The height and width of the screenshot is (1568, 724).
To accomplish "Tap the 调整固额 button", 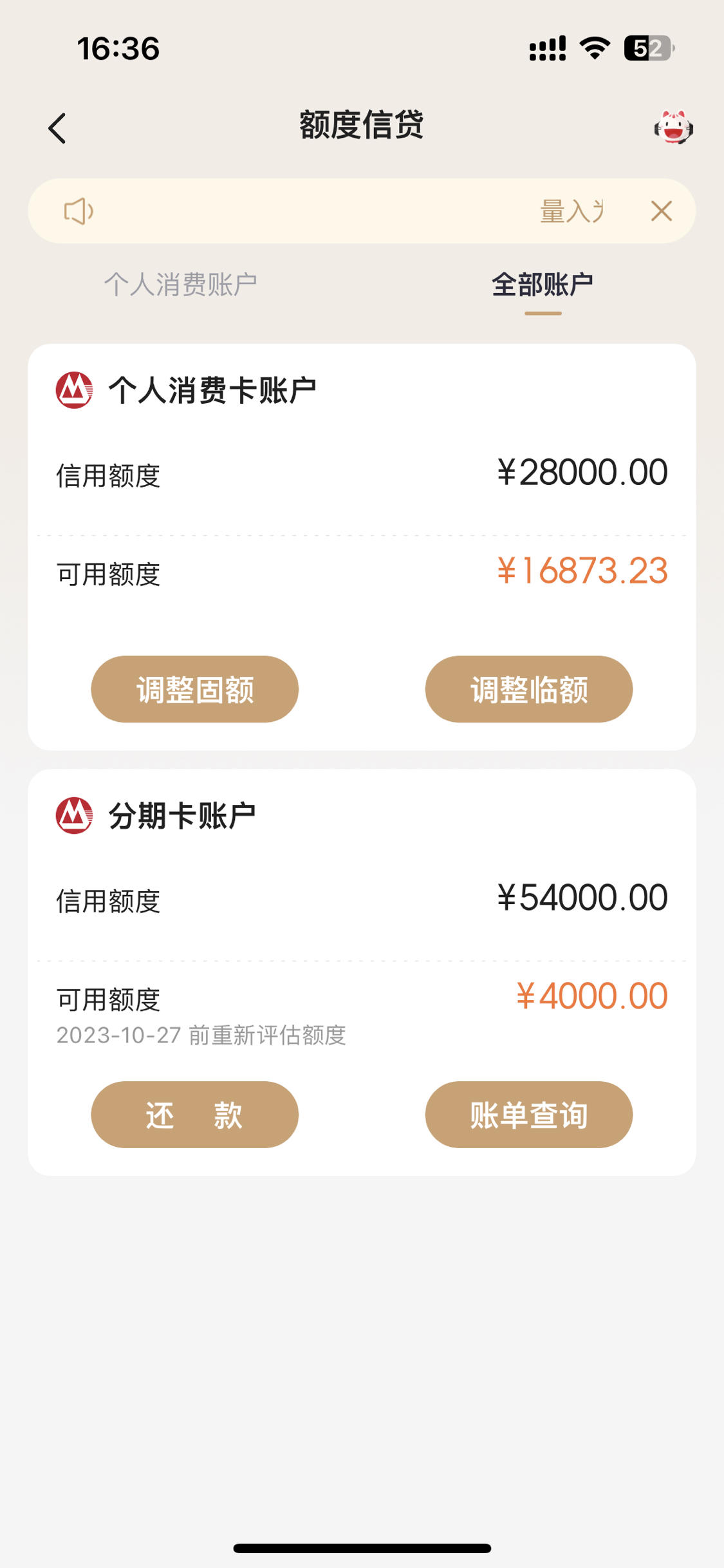I will pyautogui.click(x=195, y=689).
